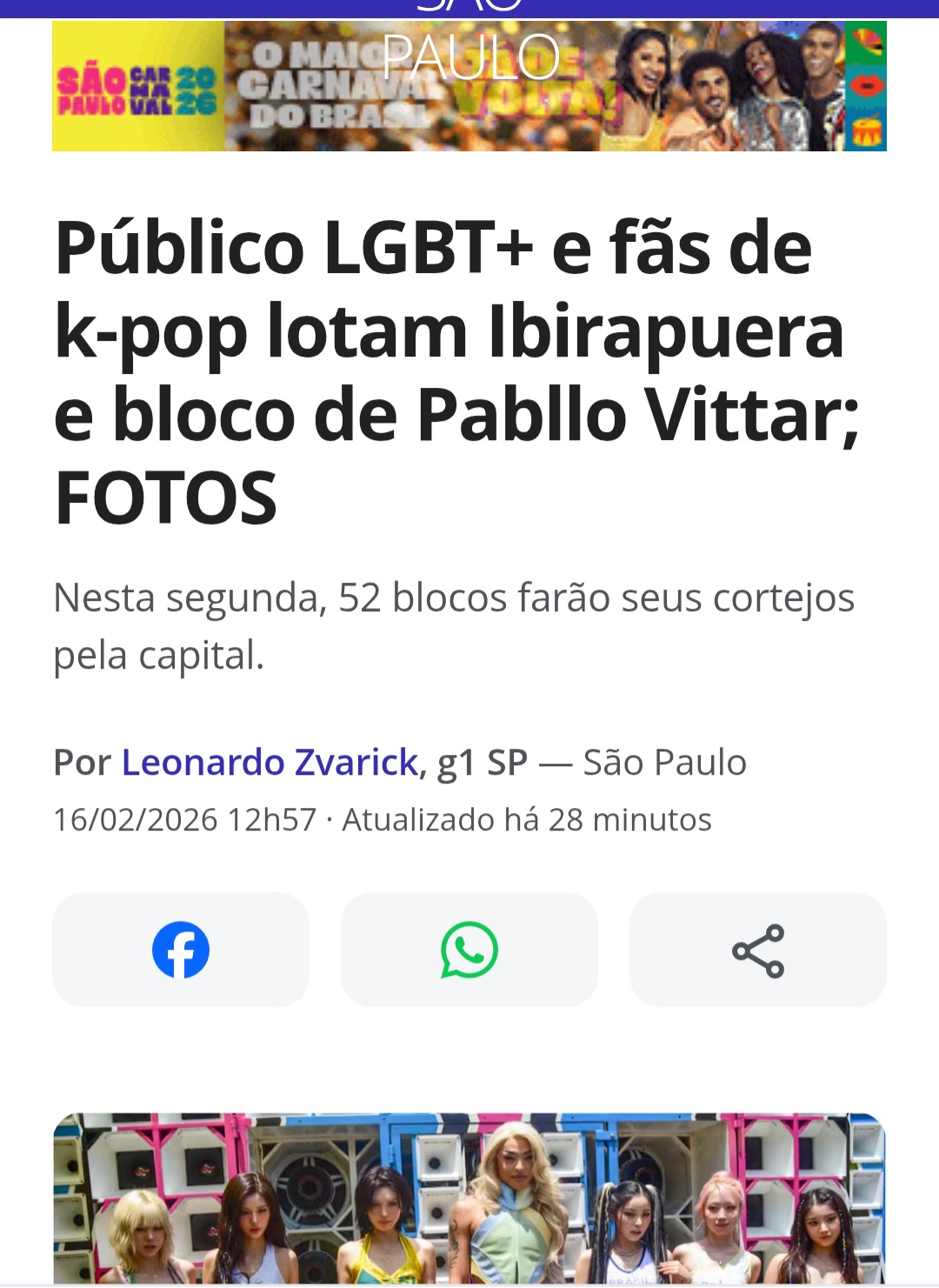
Task: Open author Leonardo Zvarick's page
Action: click(270, 763)
